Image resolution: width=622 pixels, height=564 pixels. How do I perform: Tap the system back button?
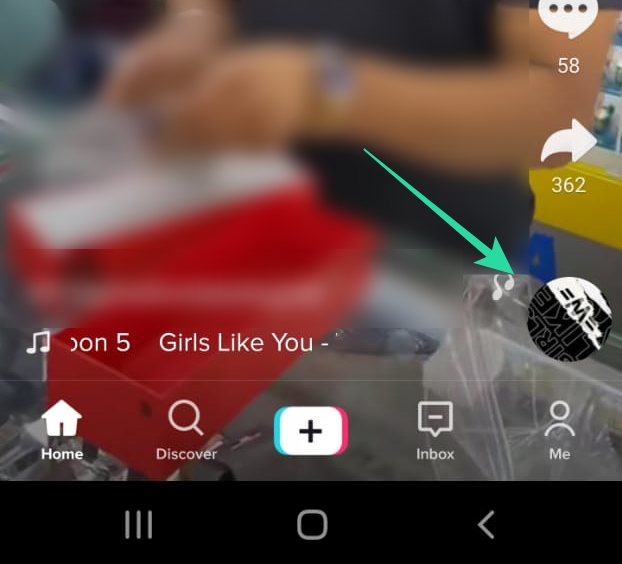click(x=486, y=524)
